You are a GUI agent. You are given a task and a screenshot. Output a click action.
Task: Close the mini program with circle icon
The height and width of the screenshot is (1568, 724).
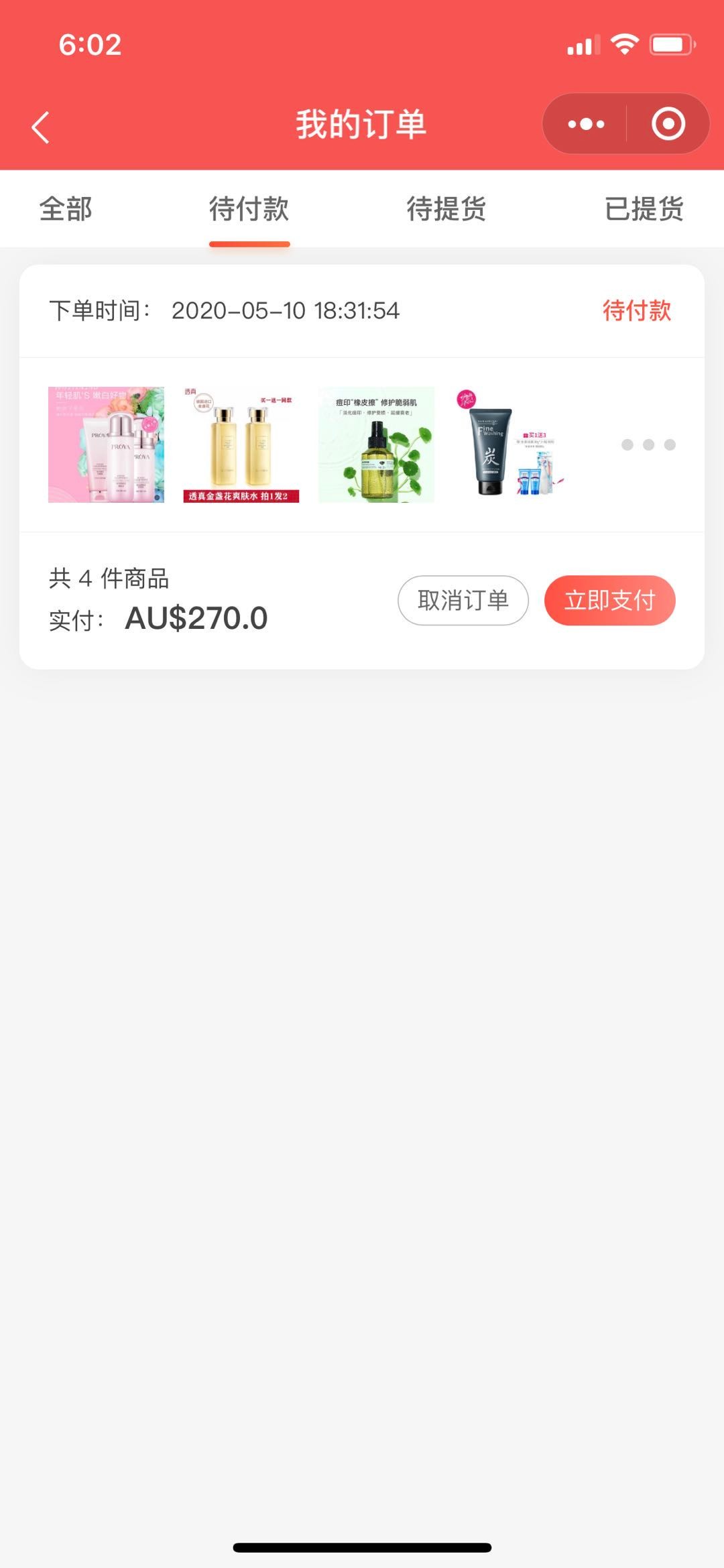click(x=668, y=125)
